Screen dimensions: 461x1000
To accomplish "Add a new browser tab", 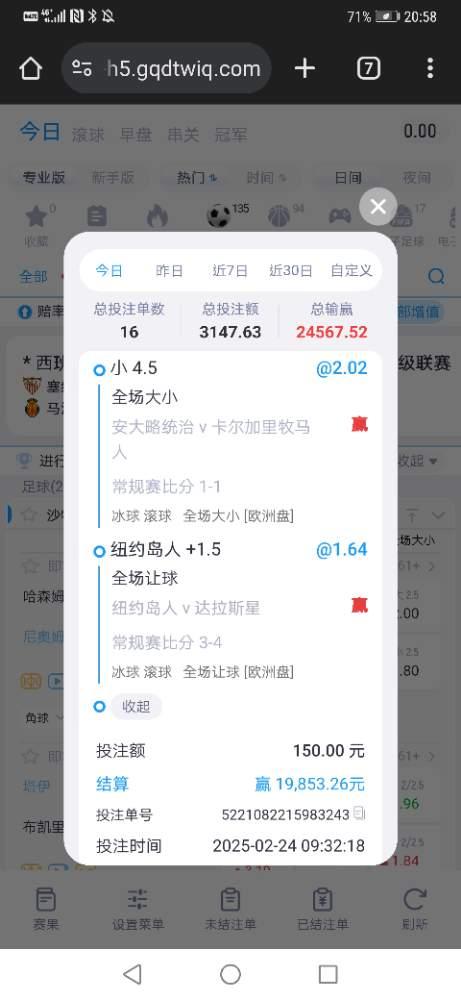I will 305,68.
